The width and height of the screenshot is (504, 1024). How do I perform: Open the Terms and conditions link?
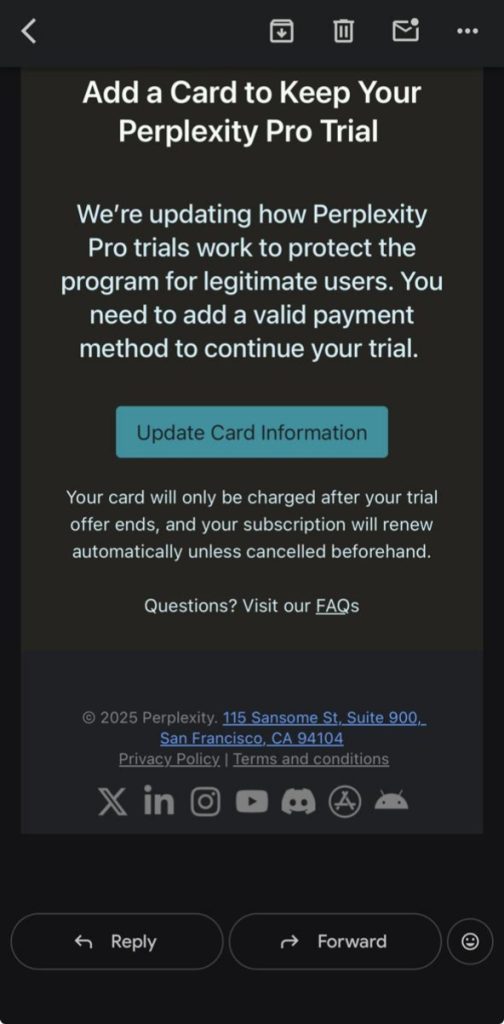pyautogui.click(x=311, y=759)
